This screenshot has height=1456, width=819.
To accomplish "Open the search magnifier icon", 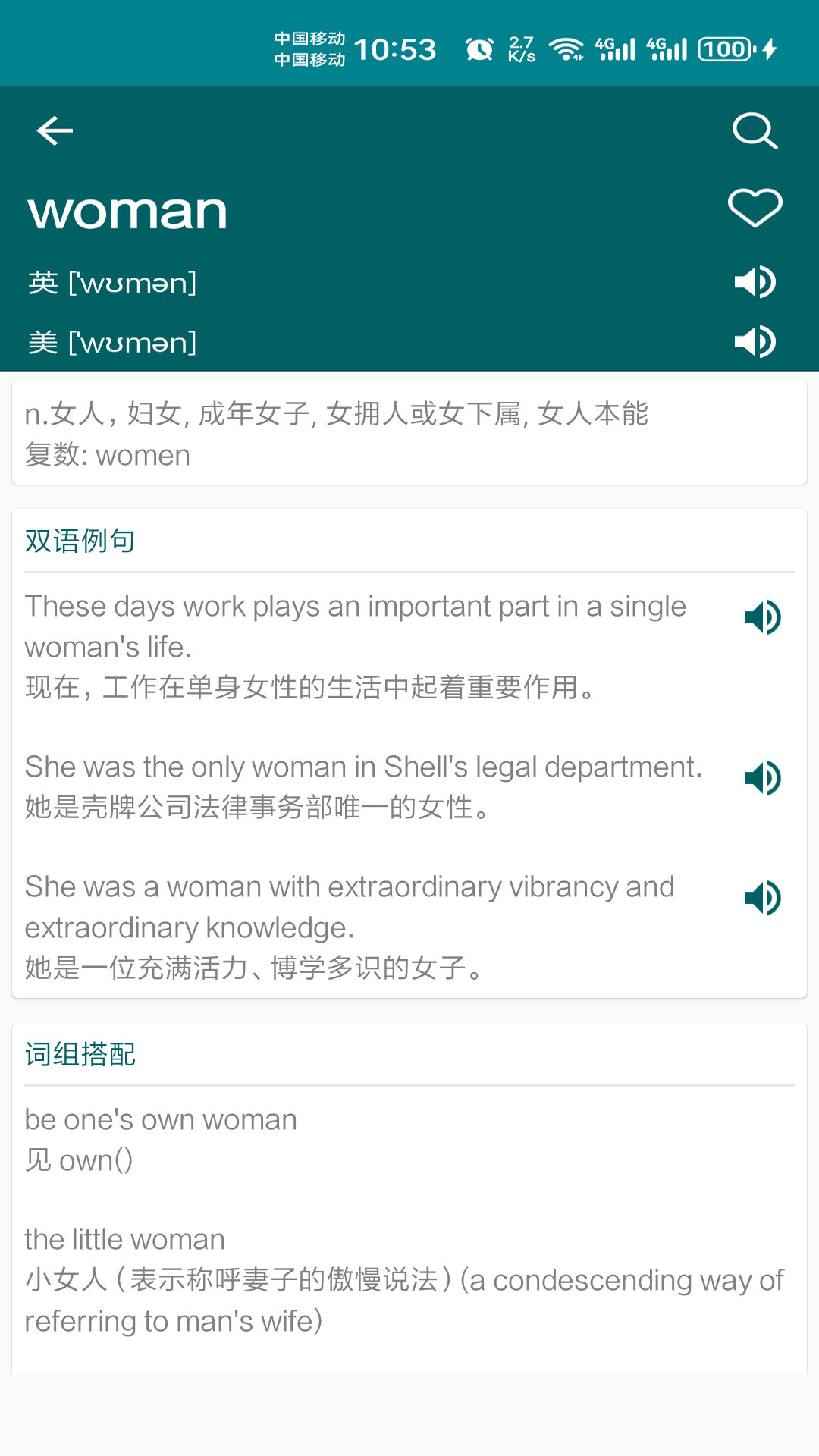I will tap(755, 131).
